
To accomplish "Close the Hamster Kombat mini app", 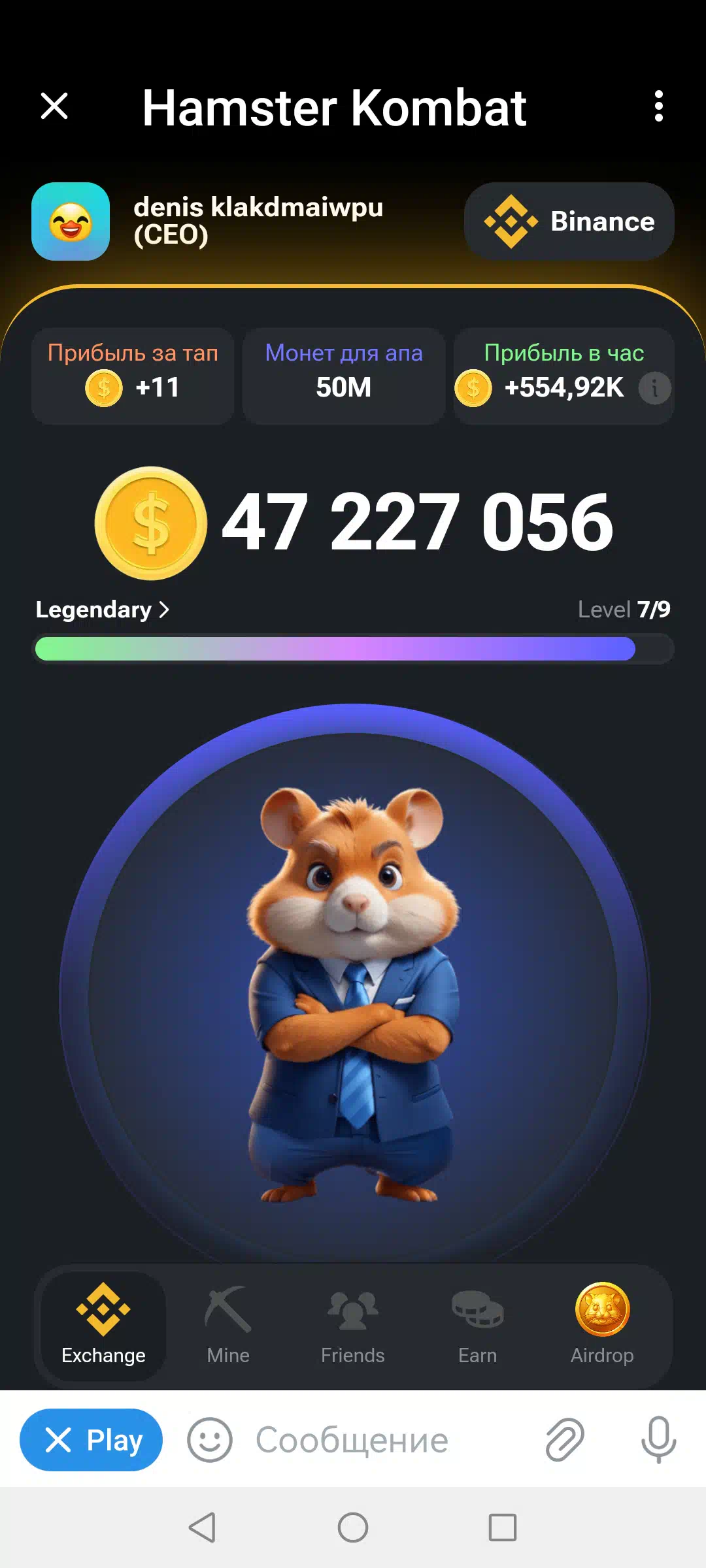I will click(54, 106).
